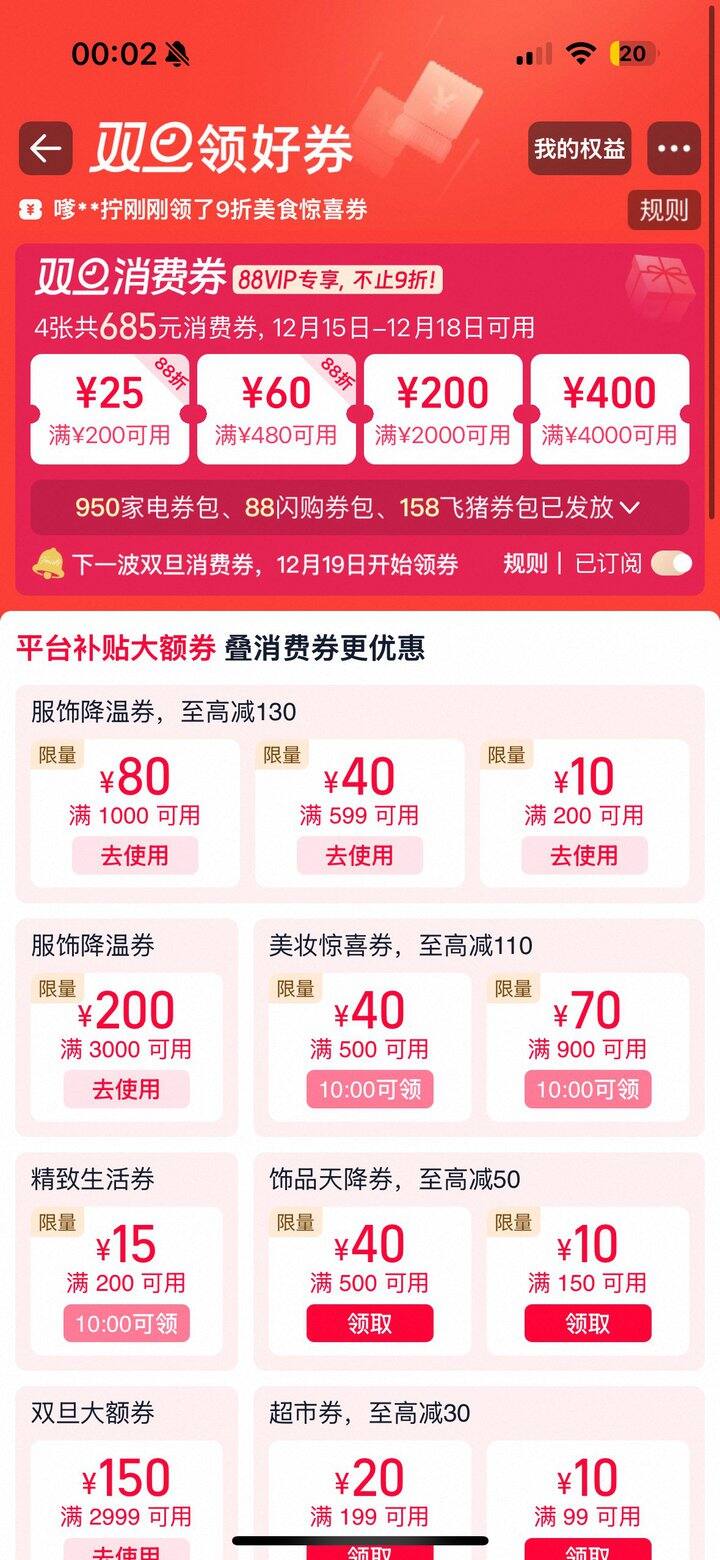Select the ¥400 满¥4000可用 coupon

(609, 409)
